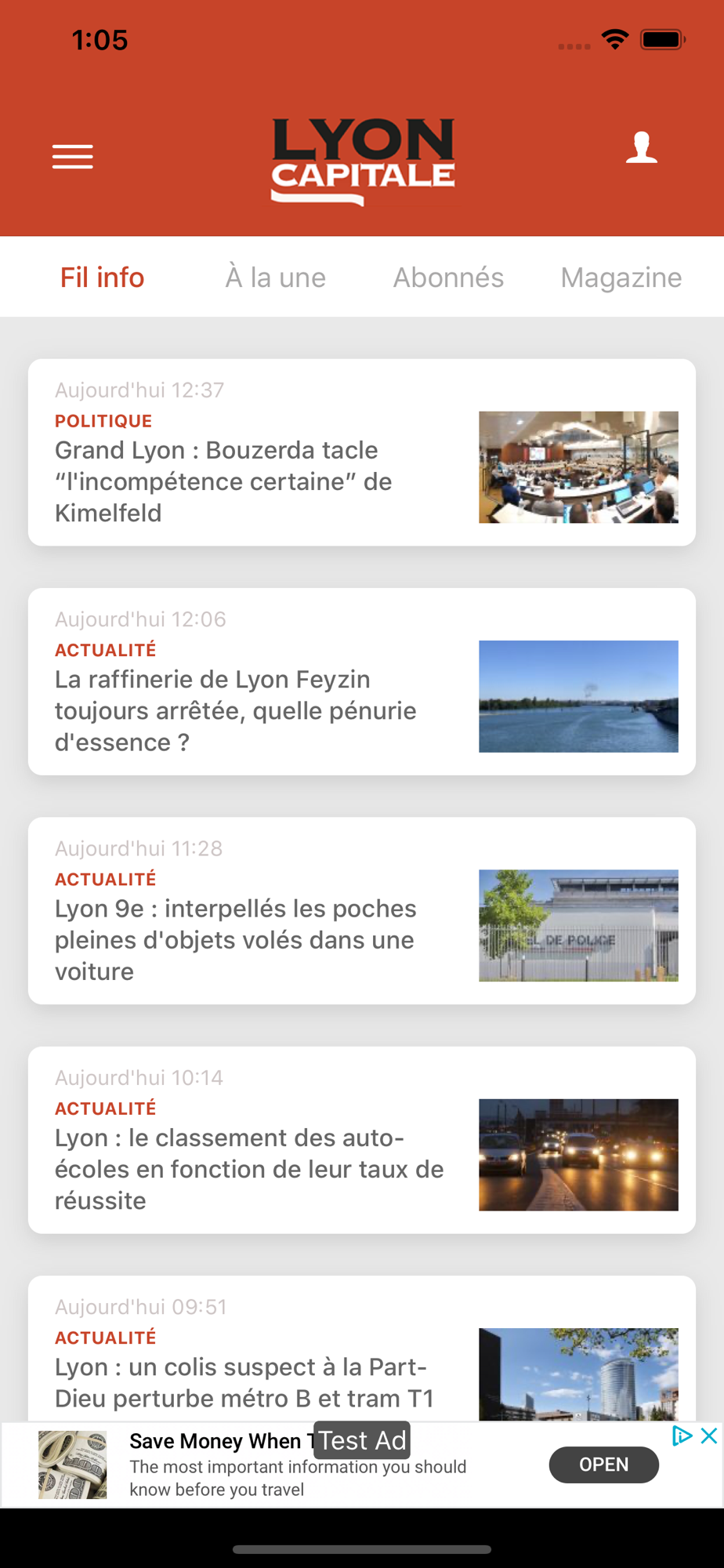
Task: Switch to the Magazine tab
Action: [x=621, y=278]
